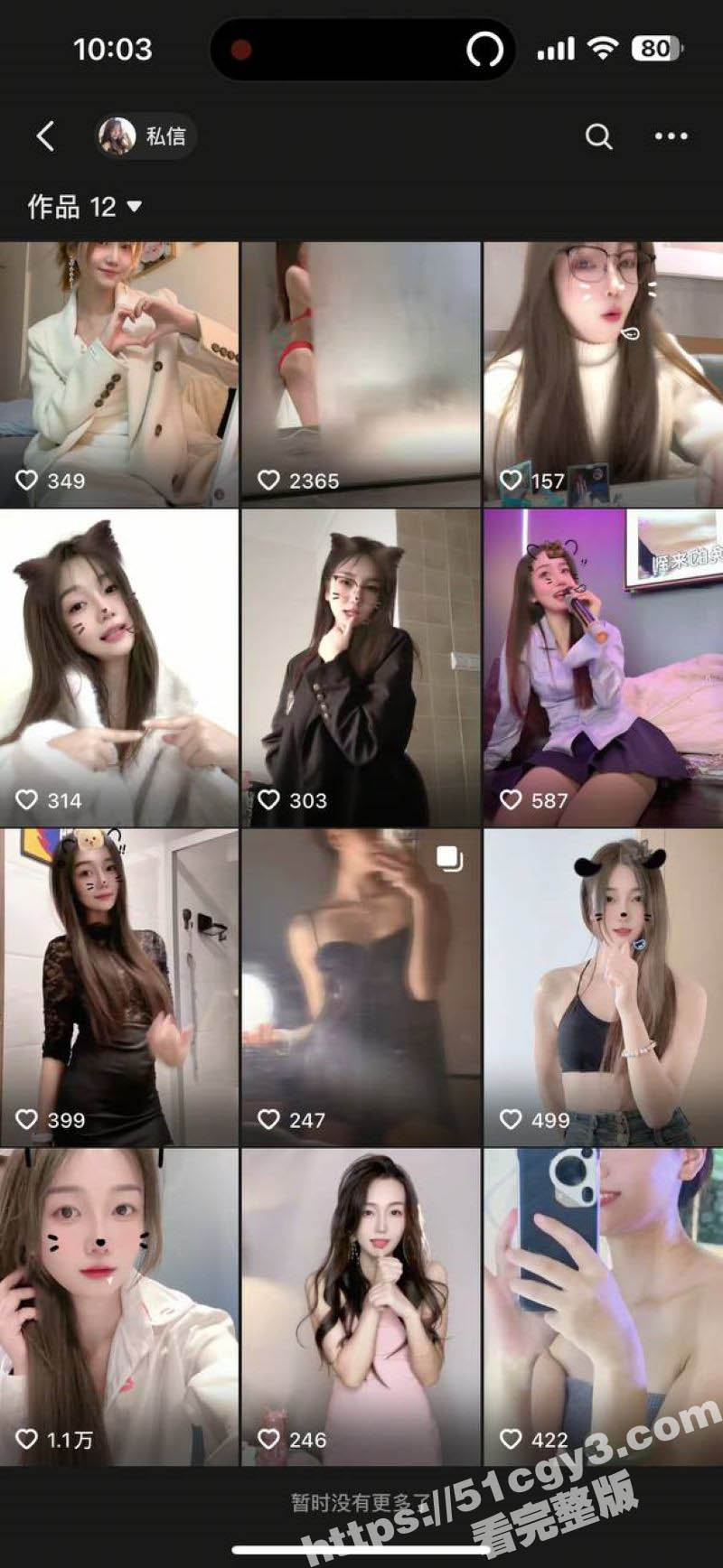
Task: View the post with 422 likes
Action: [603, 1306]
